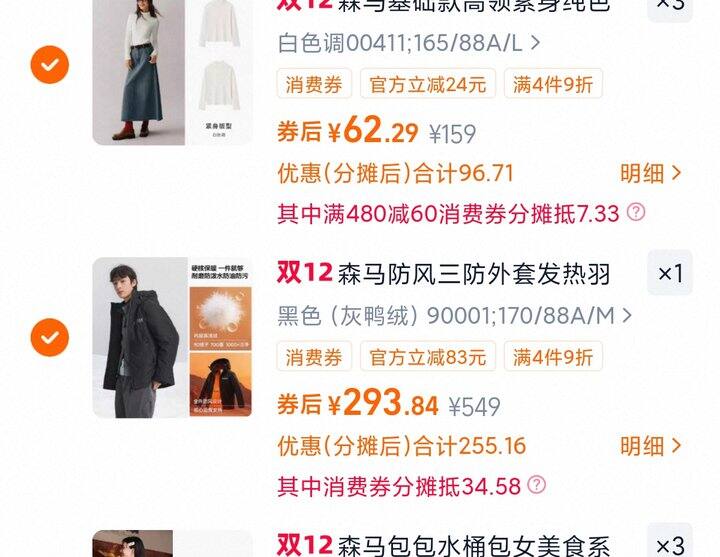View 明细 for total 96.71
This screenshot has width=720, height=557.
click(650, 173)
